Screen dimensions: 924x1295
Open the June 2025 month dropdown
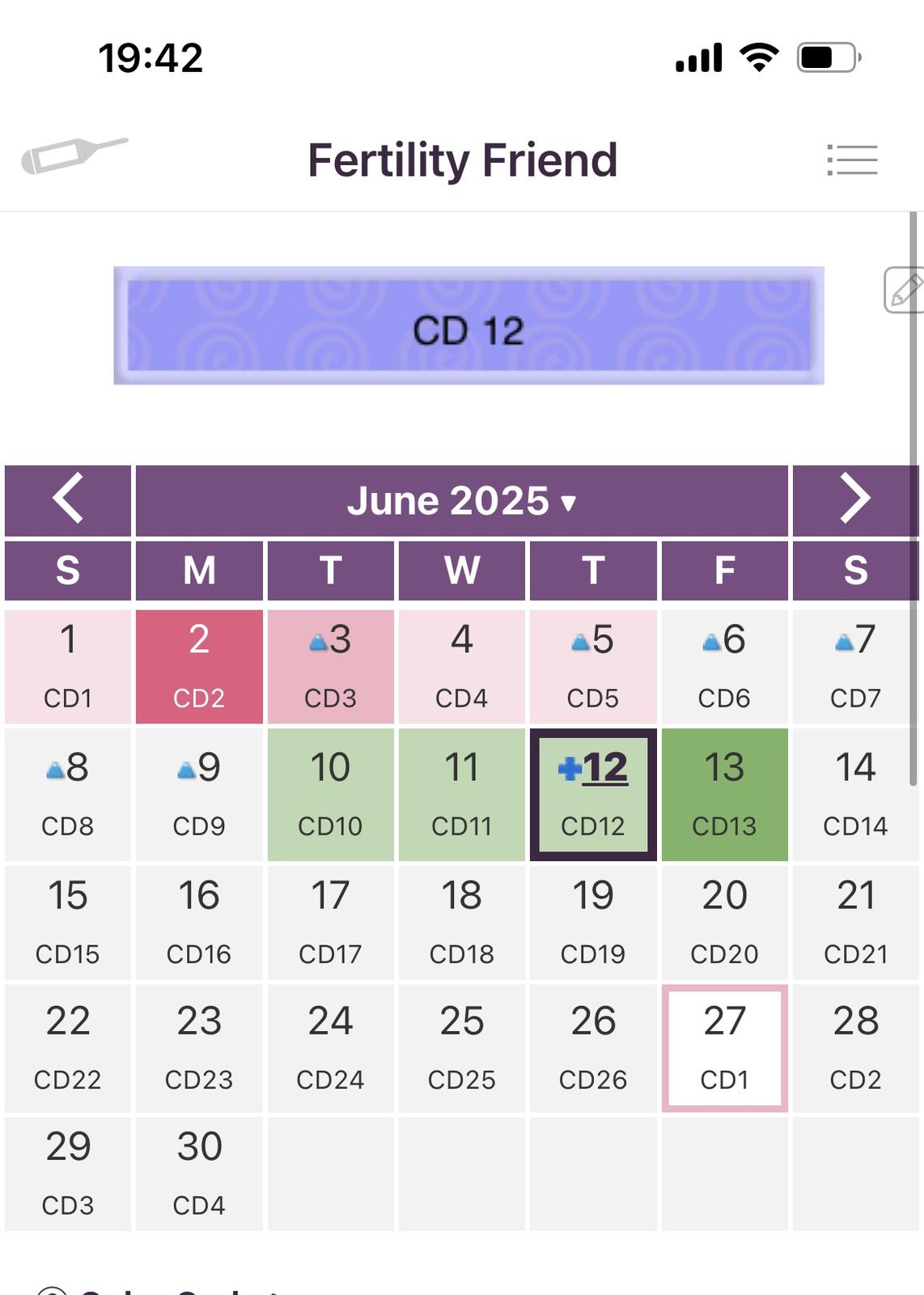[x=461, y=501]
